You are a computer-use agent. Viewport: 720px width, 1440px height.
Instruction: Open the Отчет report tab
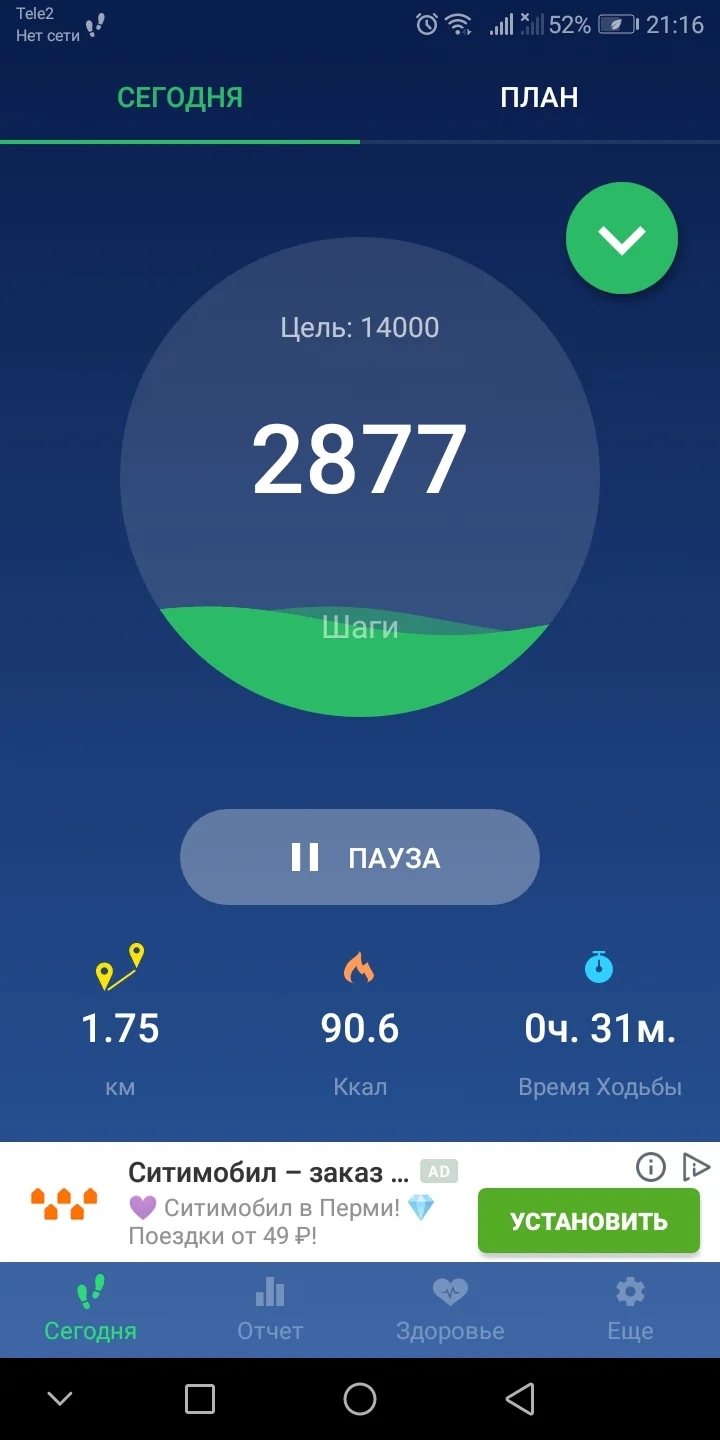[x=270, y=1310]
